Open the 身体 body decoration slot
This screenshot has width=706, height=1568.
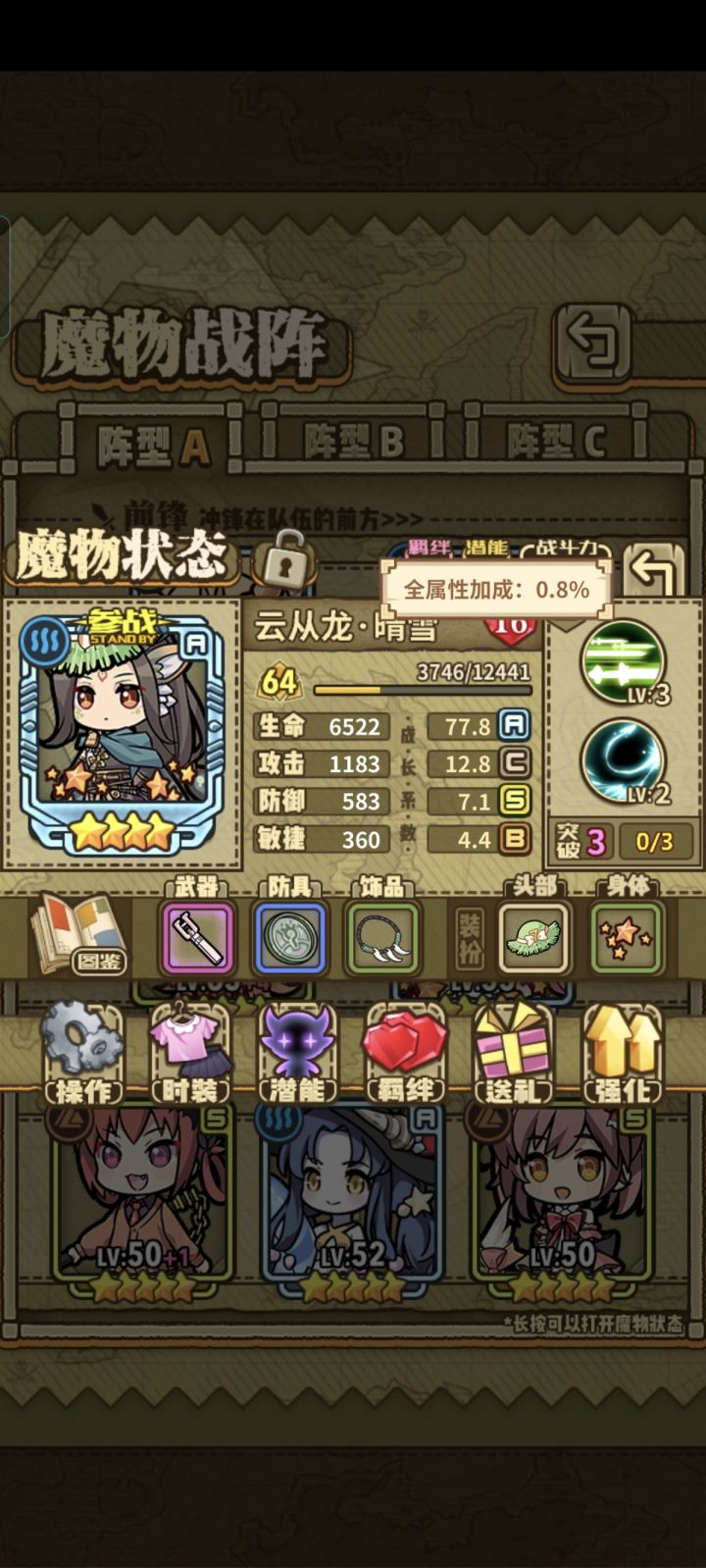click(x=627, y=937)
